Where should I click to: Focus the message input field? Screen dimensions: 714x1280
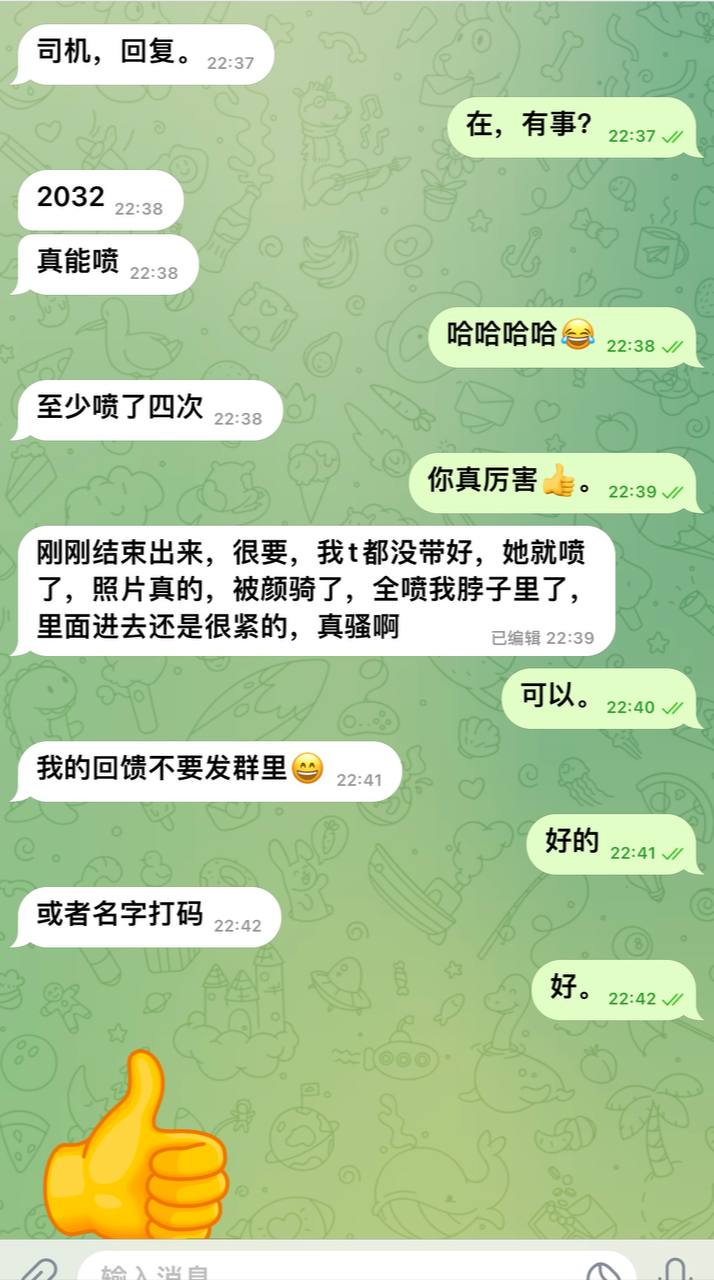300,1270
